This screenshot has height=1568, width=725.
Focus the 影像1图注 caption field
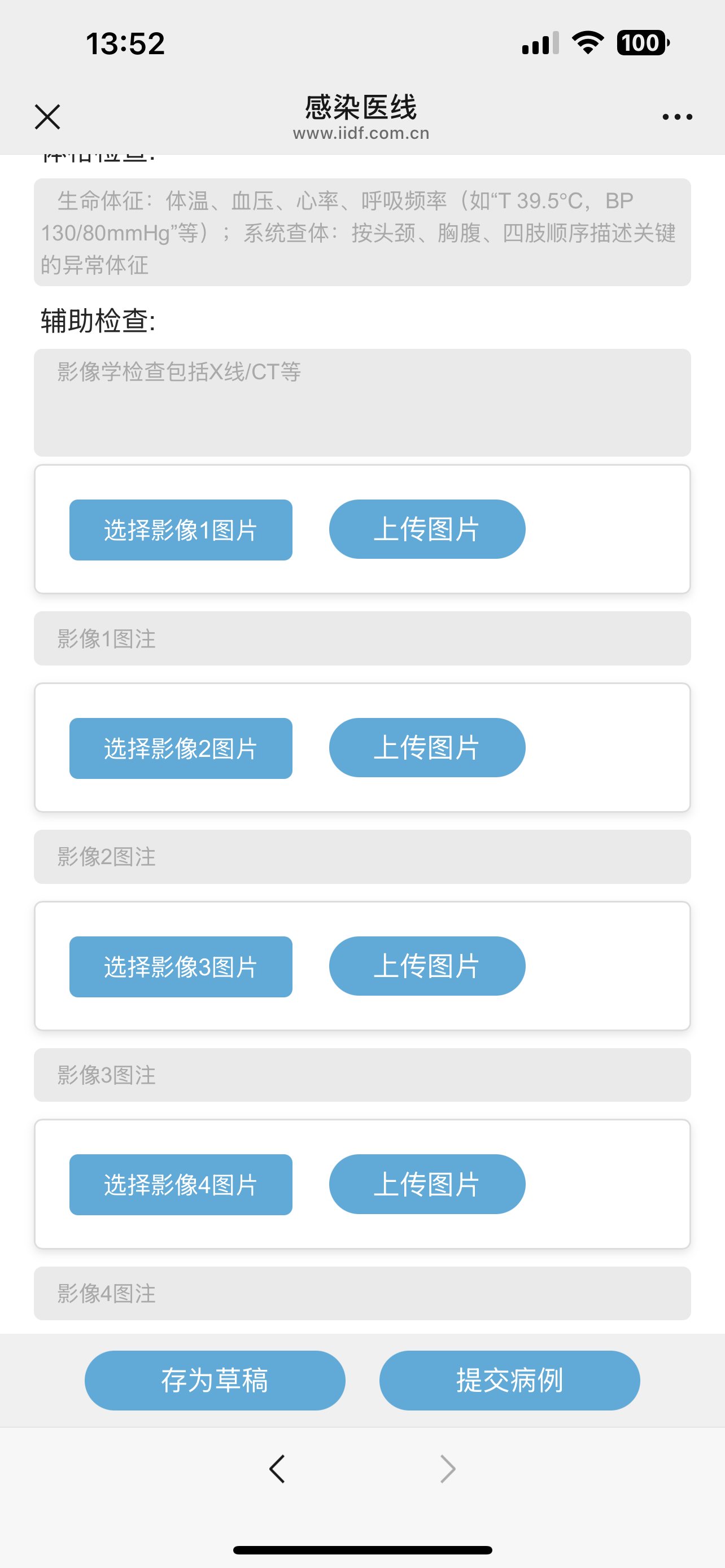[x=362, y=638]
